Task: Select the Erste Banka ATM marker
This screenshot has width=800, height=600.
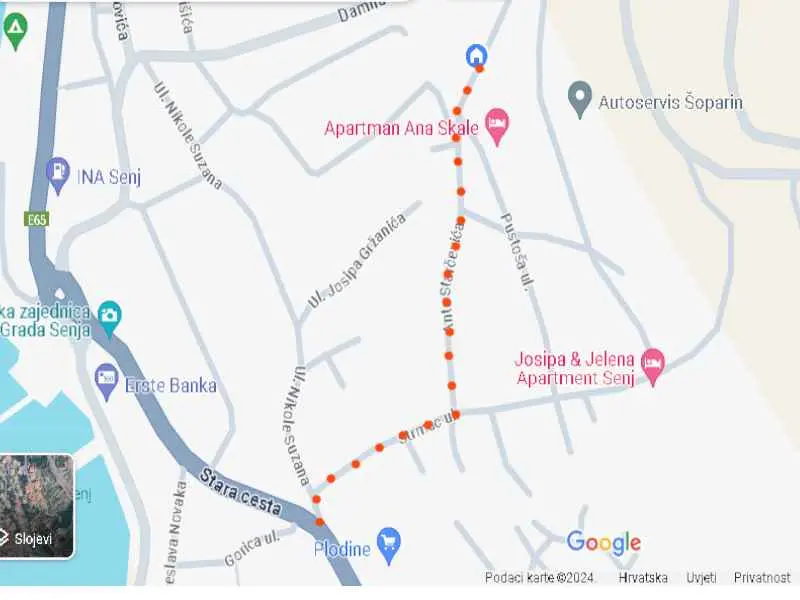Action: [x=106, y=379]
